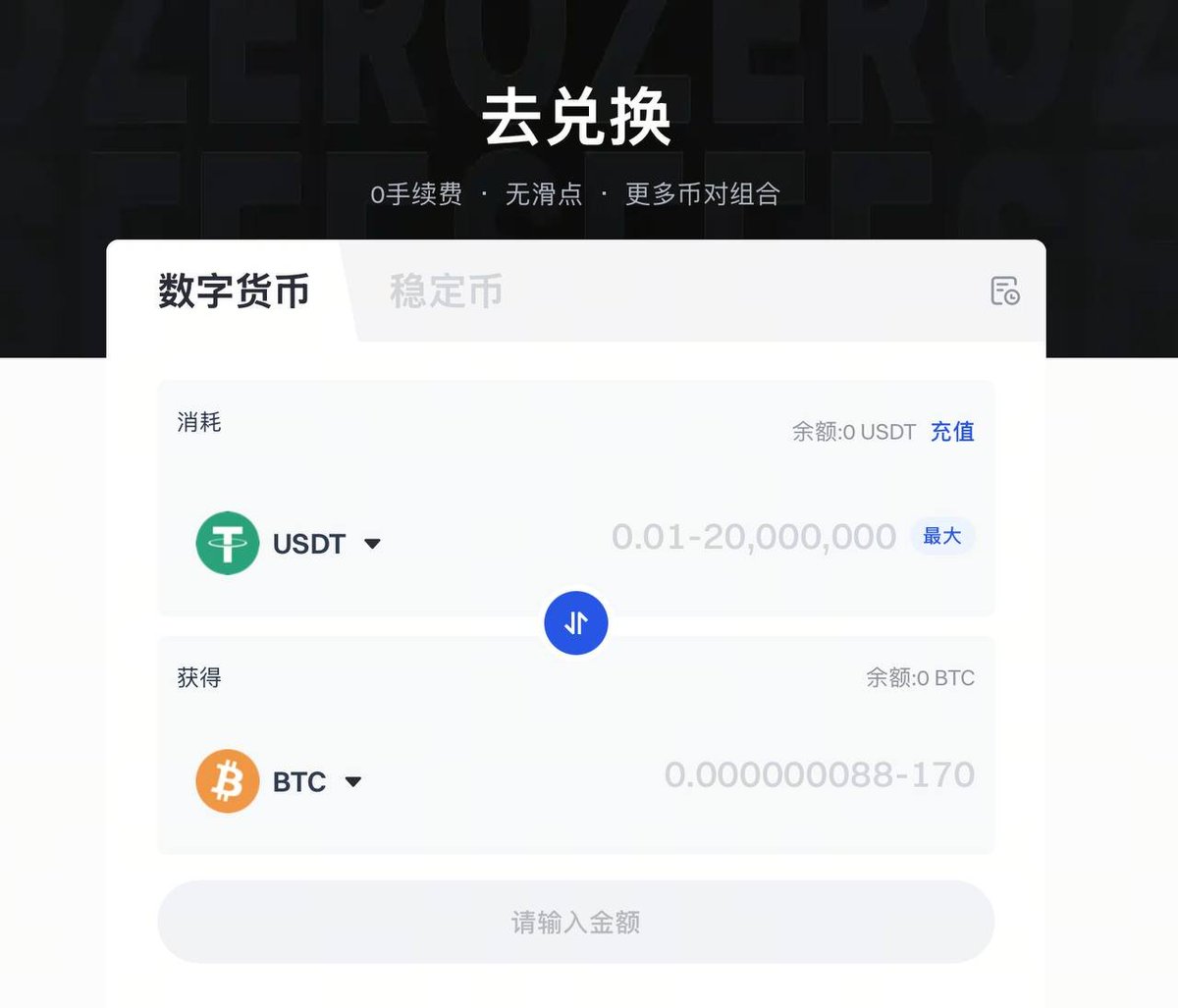Image resolution: width=1178 pixels, height=1008 pixels.
Task: Tap 充值 to deposit USDT
Action: 952,432
